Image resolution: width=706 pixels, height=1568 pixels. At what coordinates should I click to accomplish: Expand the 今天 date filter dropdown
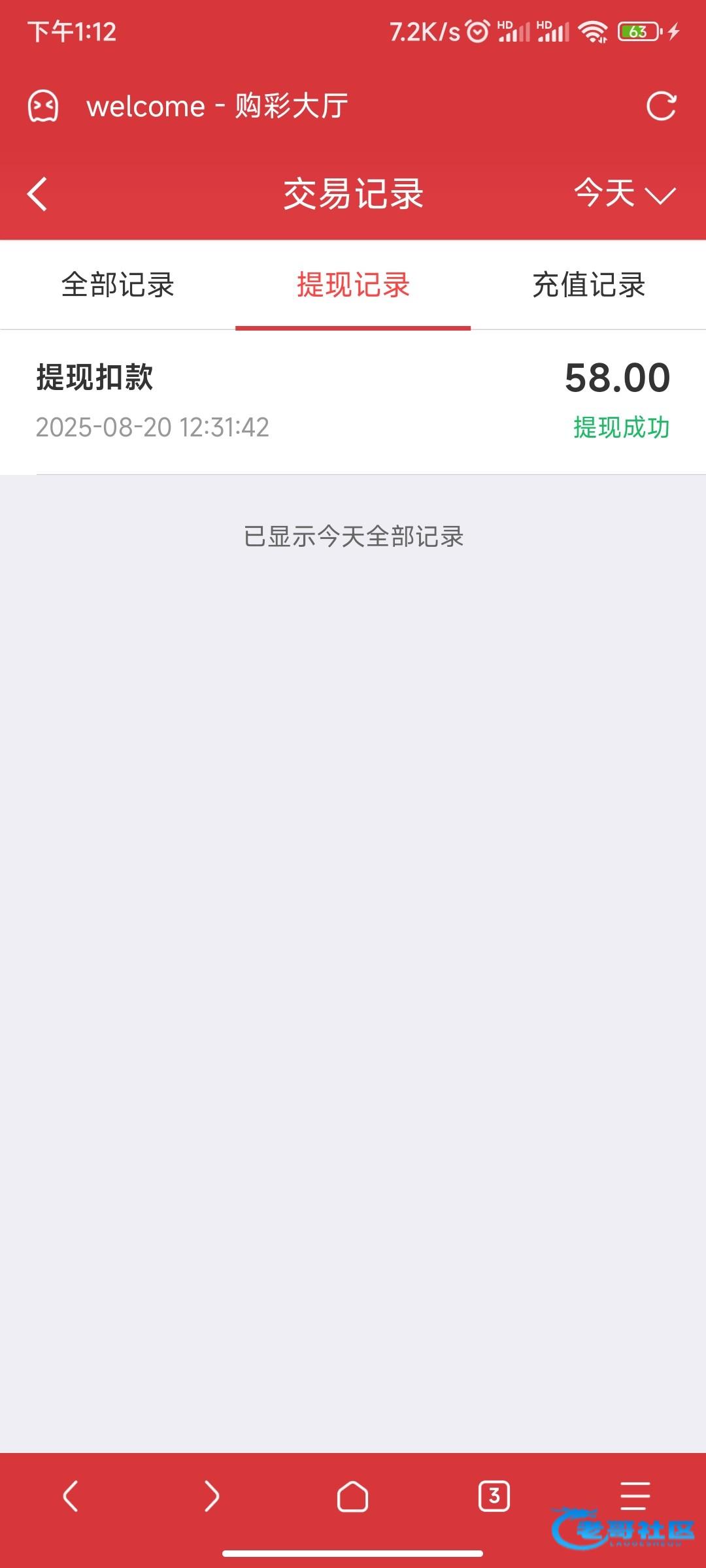(624, 194)
